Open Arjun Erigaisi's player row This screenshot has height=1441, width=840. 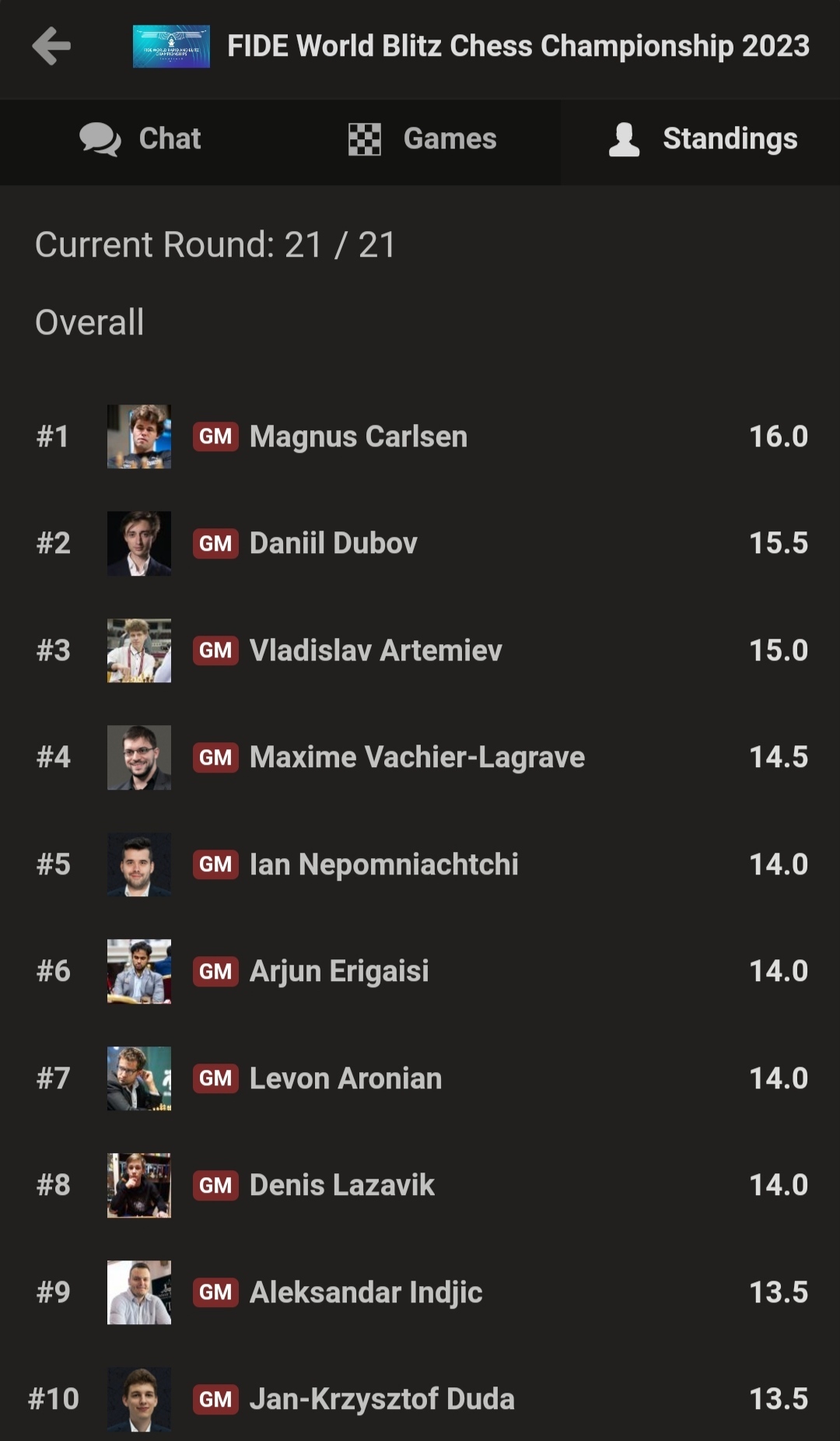(x=420, y=971)
